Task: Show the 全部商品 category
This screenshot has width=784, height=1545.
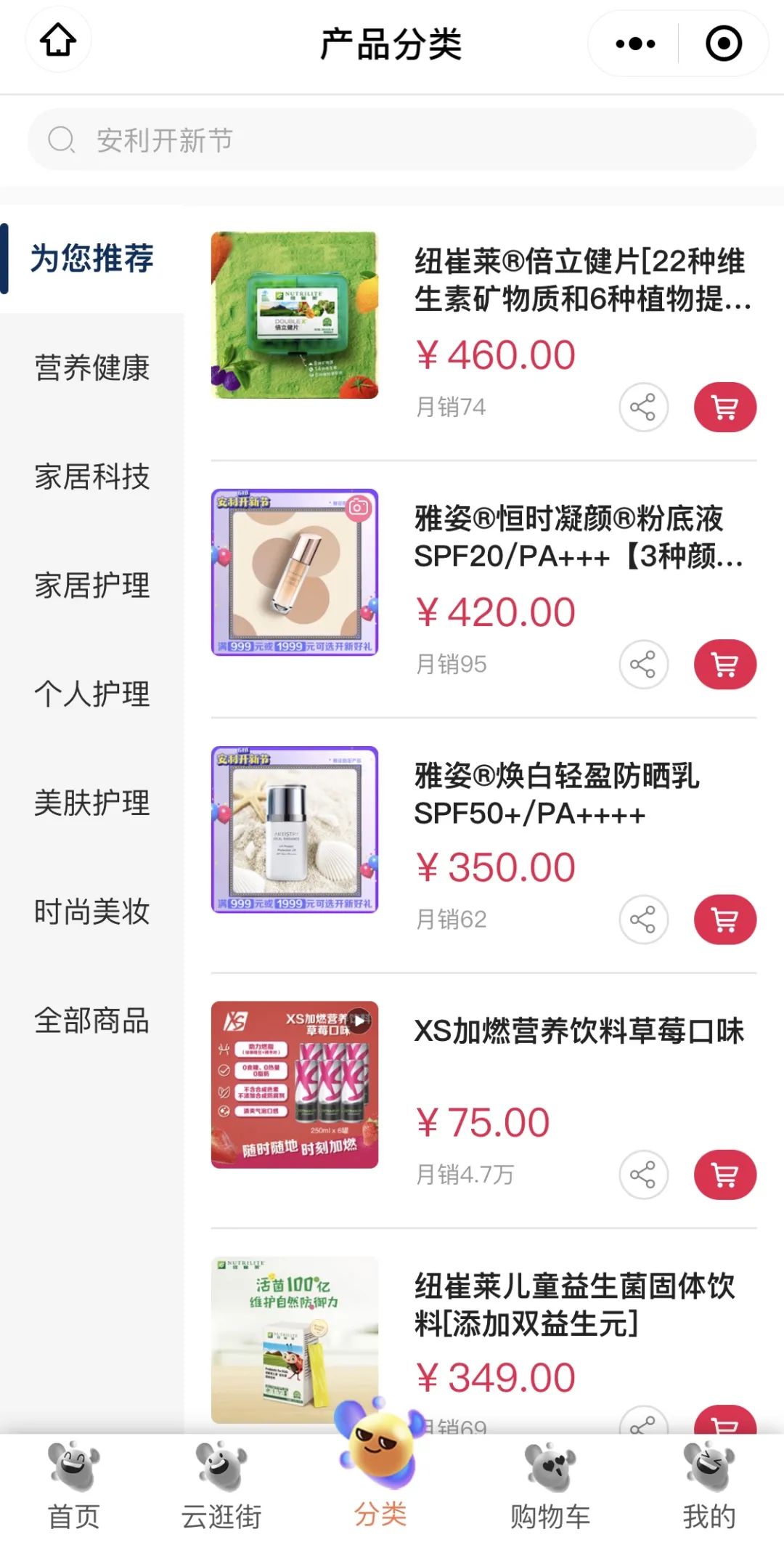Action: pyautogui.click(x=92, y=1021)
